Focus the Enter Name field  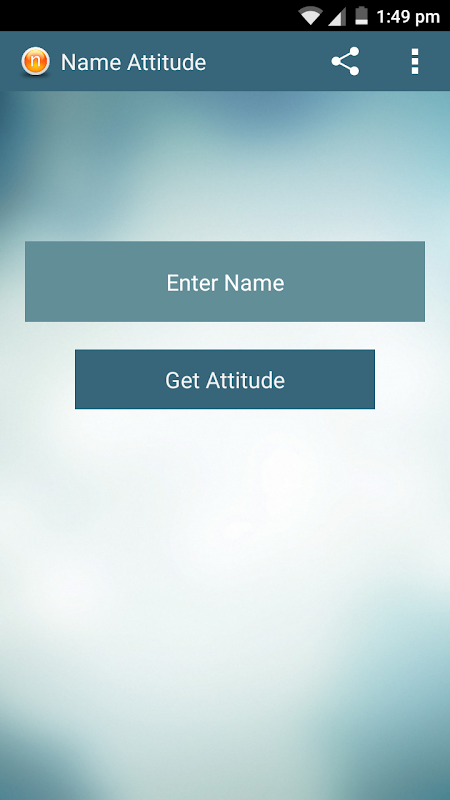225,282
